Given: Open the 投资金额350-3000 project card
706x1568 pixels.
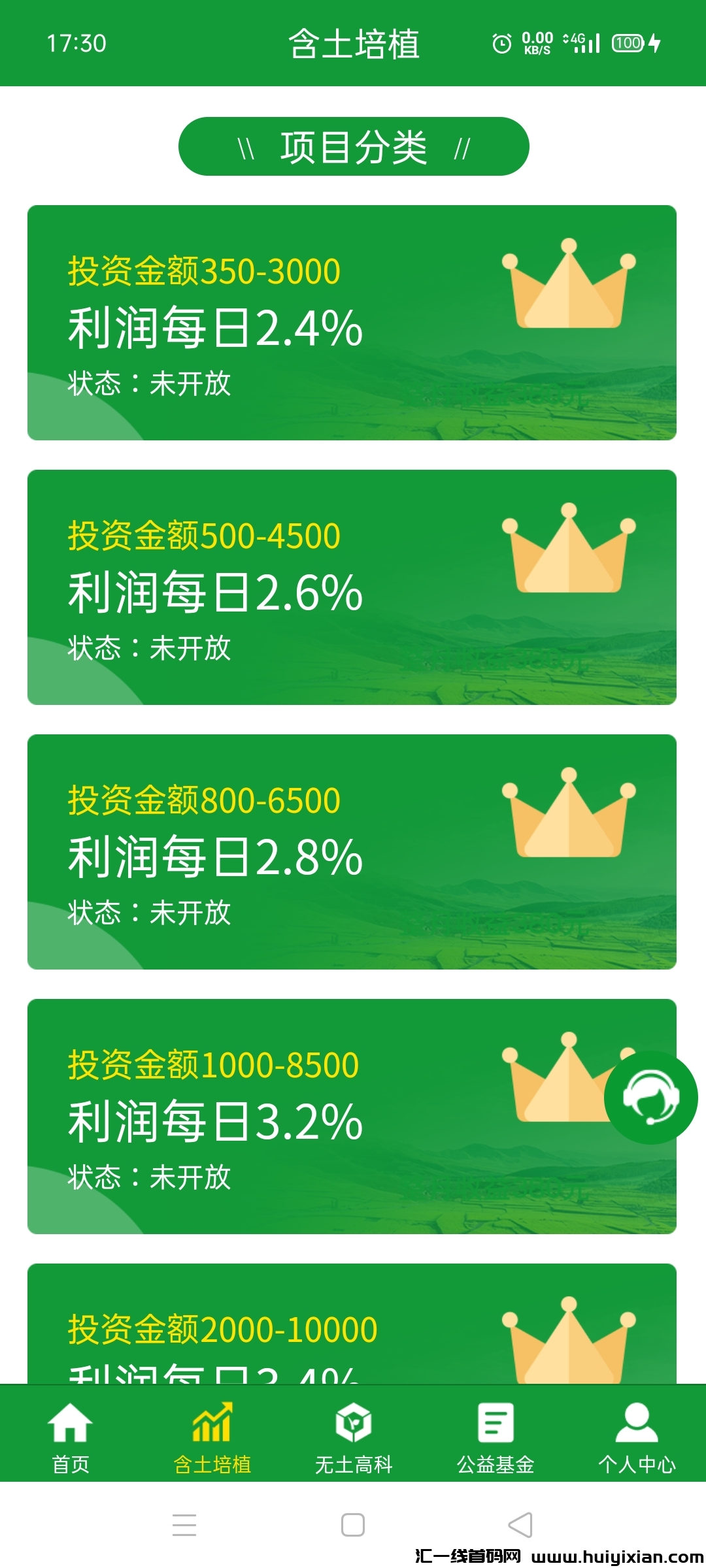Looking at the screenshot, I should point(352,323).
